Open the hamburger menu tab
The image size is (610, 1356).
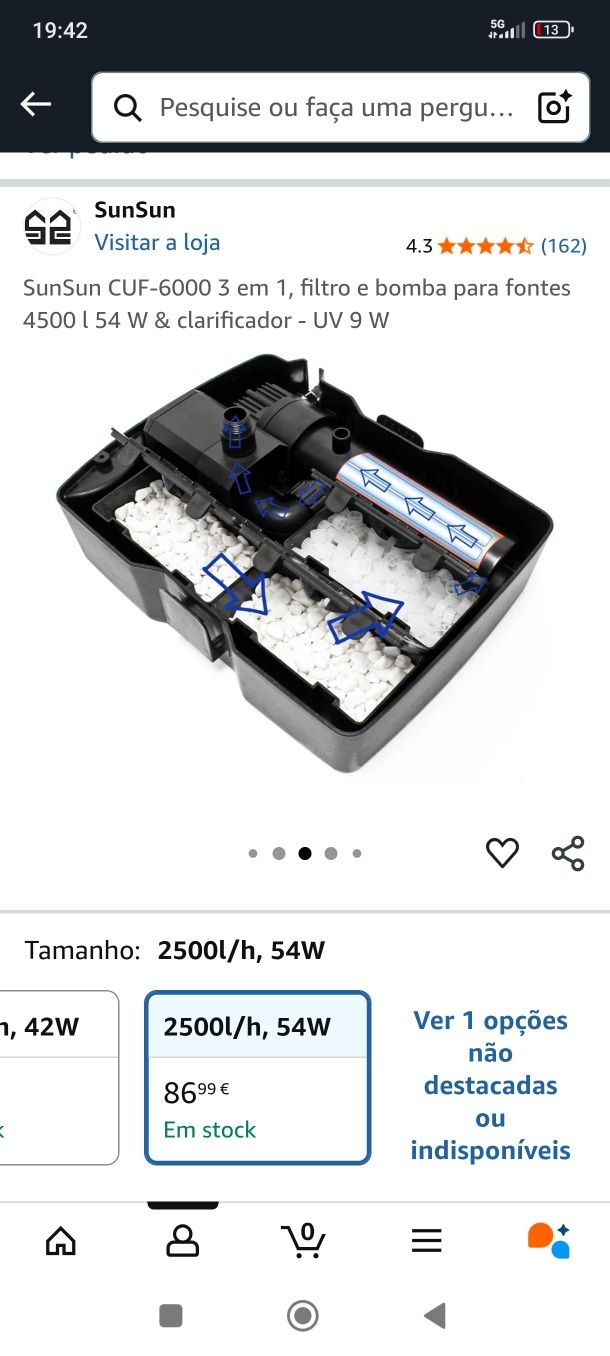coord(426,1241)
